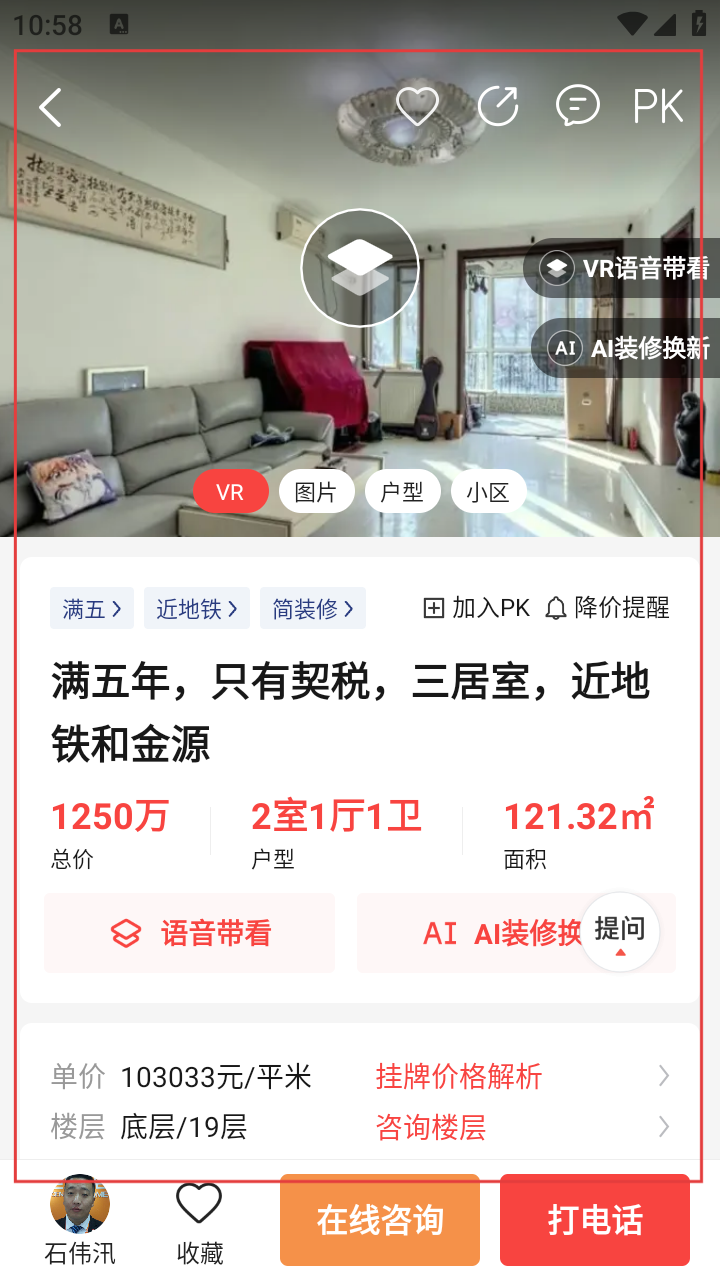Open the PK comparison page

(x=658, y=106)
